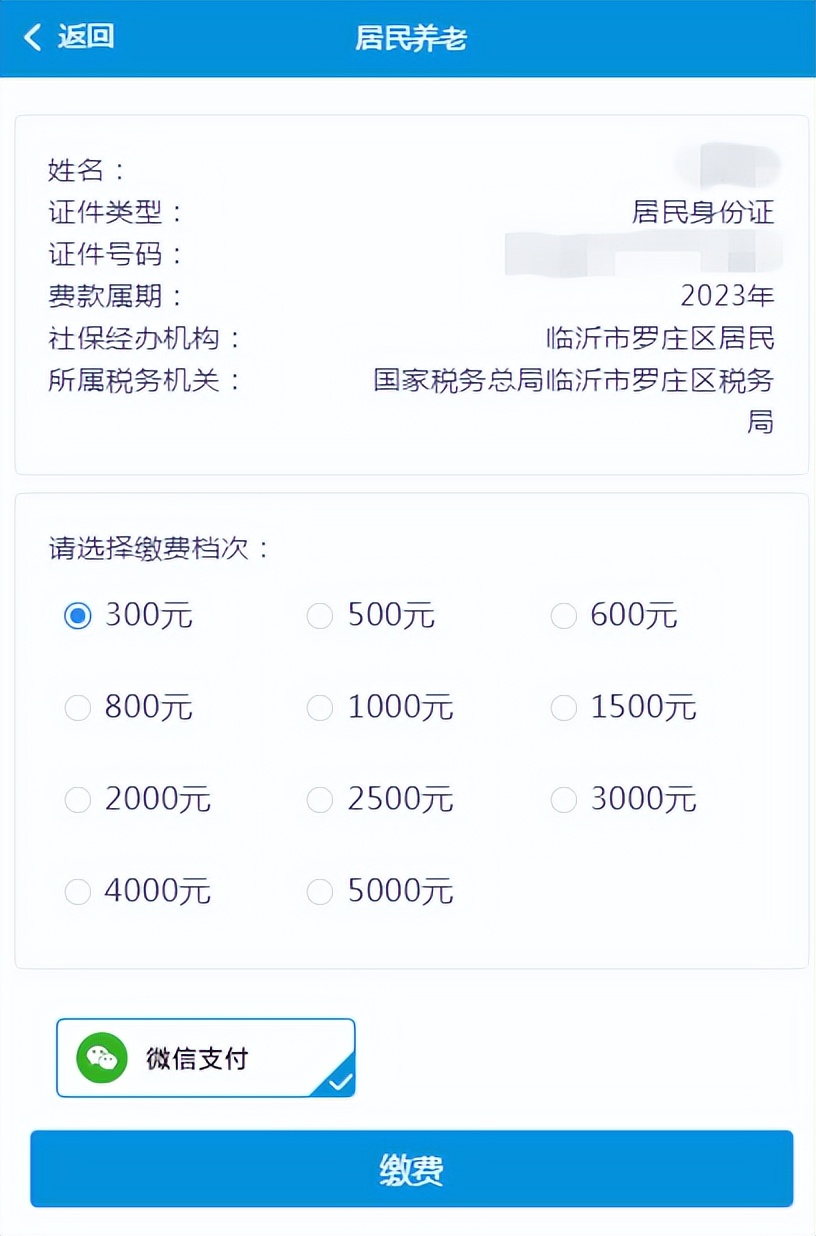Click the 缴费 payment button

[408, 1168]
